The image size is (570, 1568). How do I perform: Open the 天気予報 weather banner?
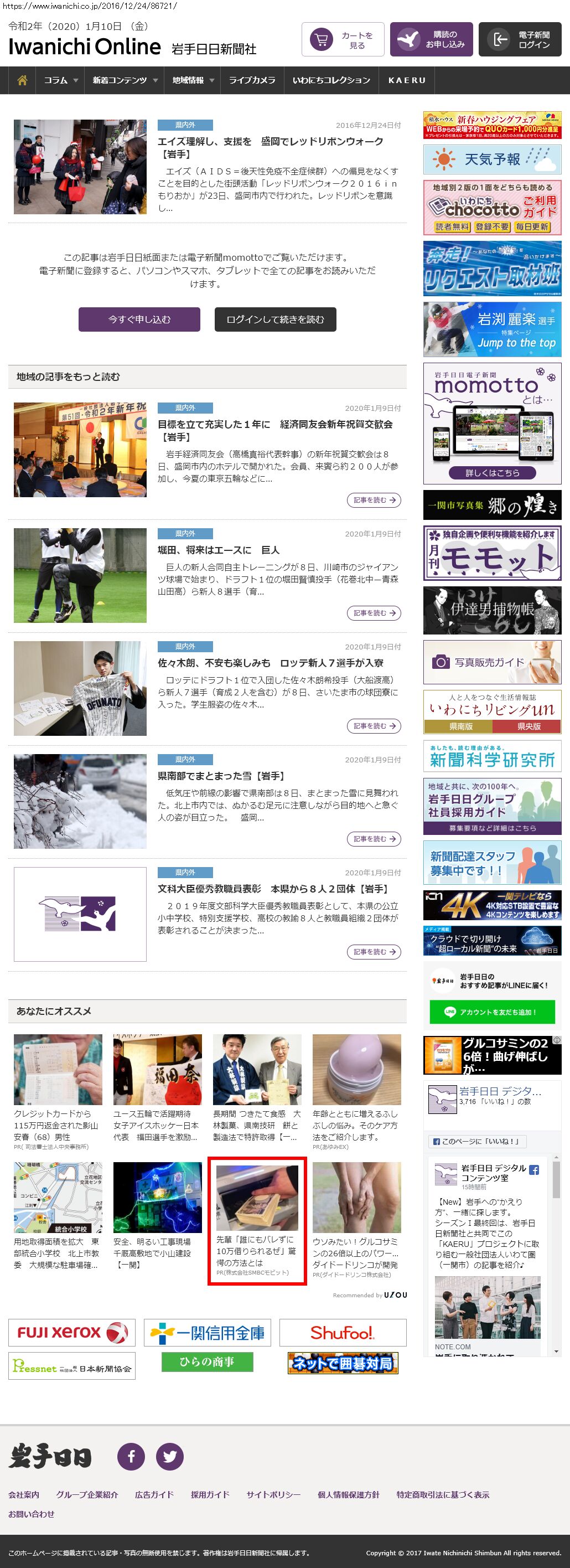(492, 159)
